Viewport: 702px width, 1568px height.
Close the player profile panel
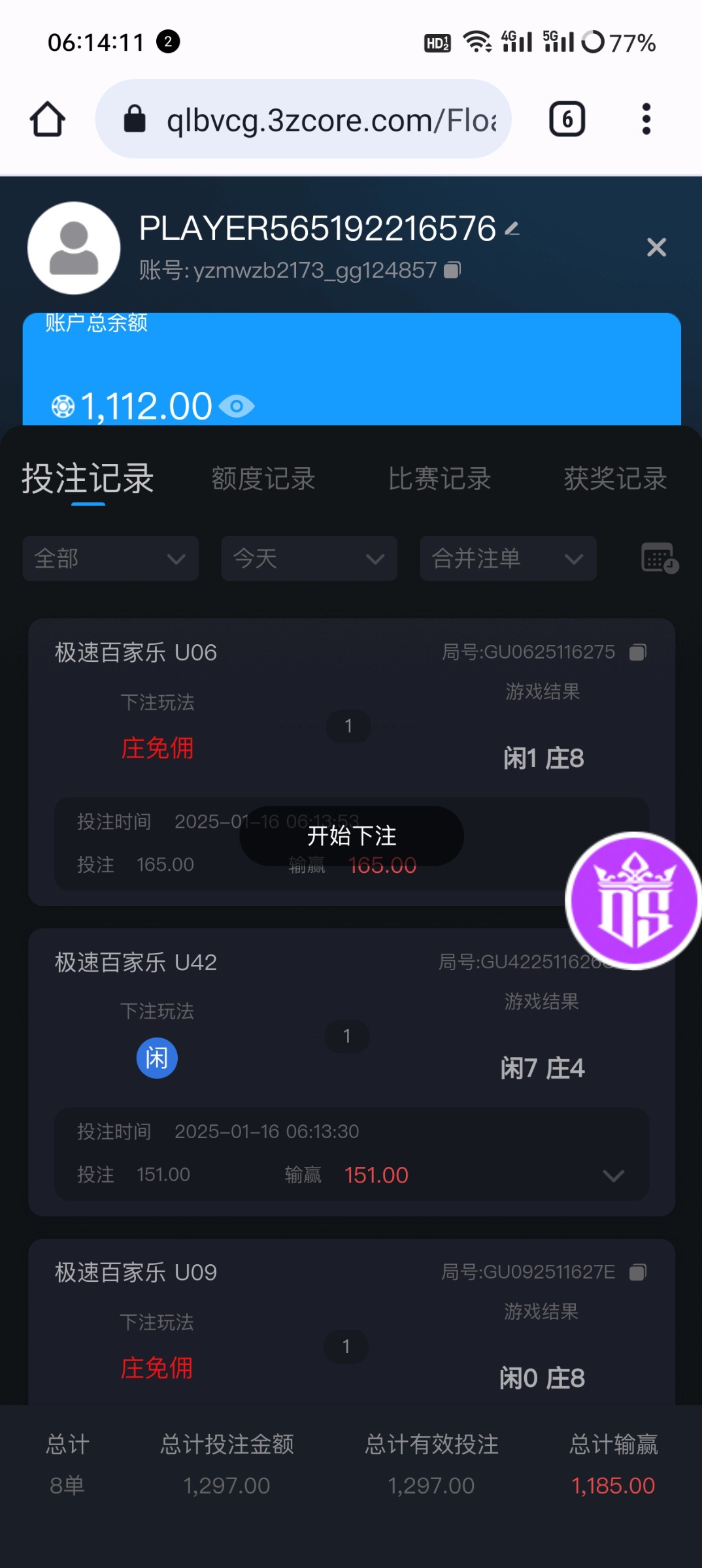tap(656, 247)
